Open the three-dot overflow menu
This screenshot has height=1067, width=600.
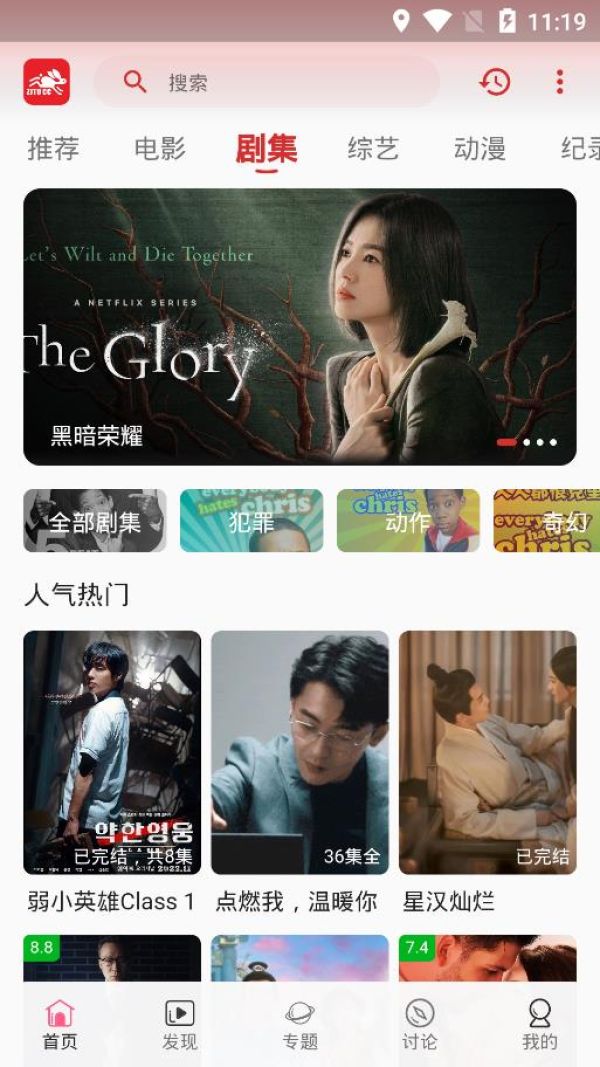560,82
